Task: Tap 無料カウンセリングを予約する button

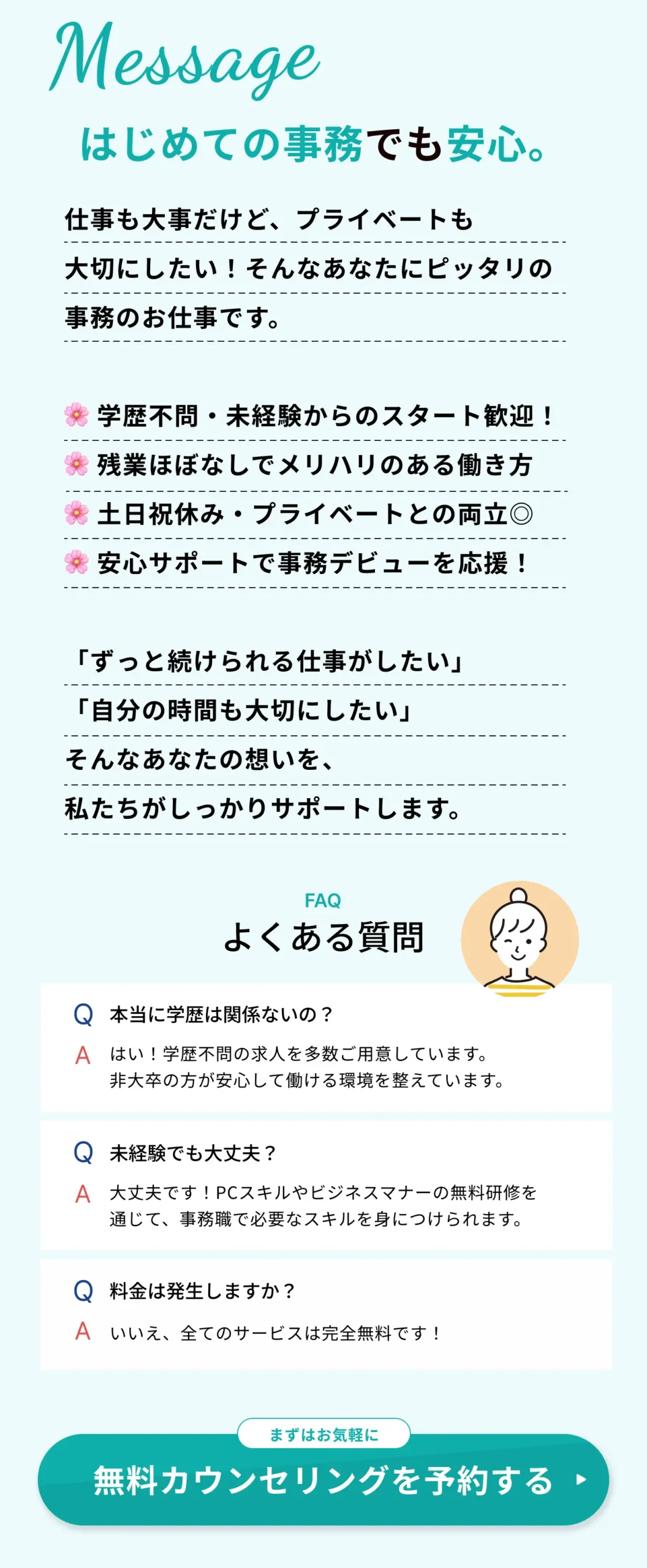Action: [323, 1481]
